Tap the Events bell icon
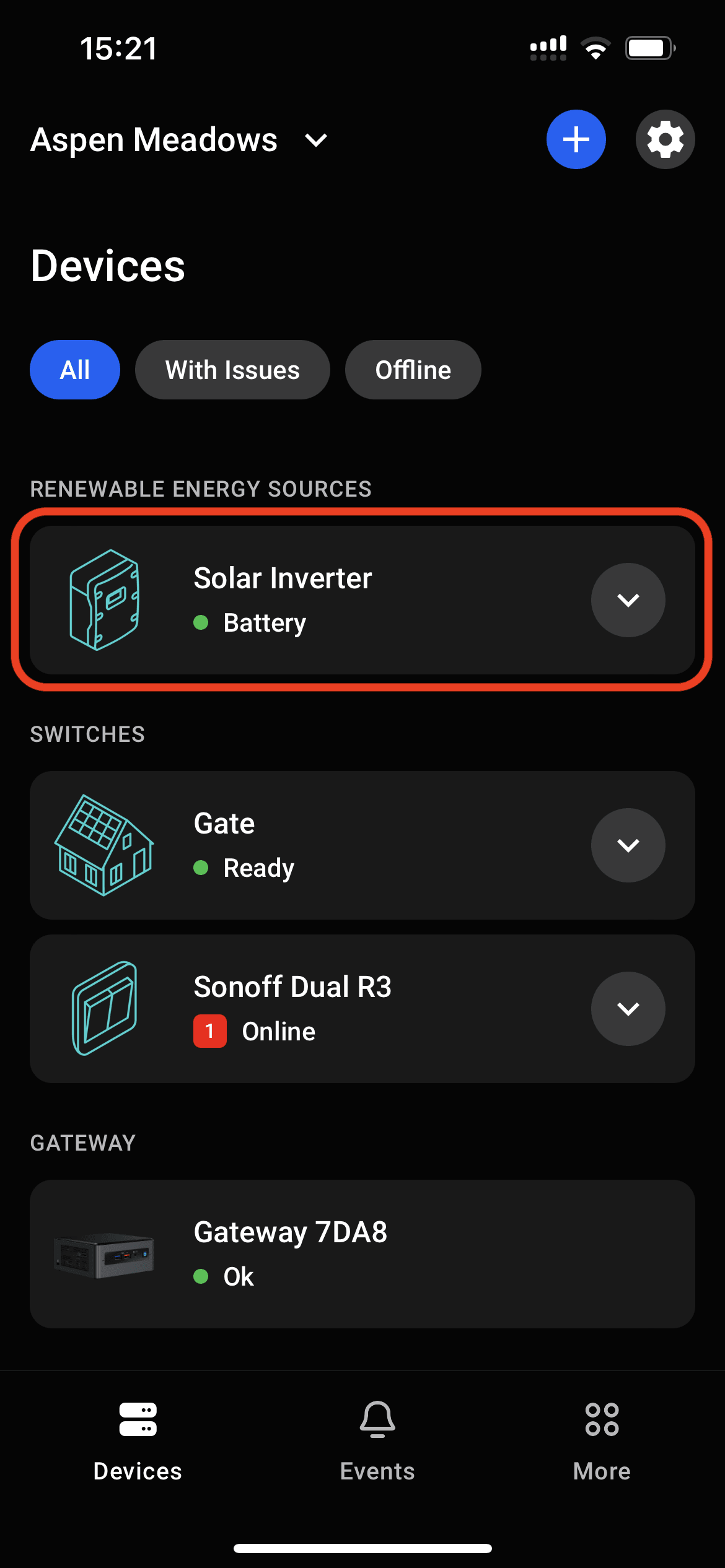725x1568 pixels. (x=377, y=1418)
